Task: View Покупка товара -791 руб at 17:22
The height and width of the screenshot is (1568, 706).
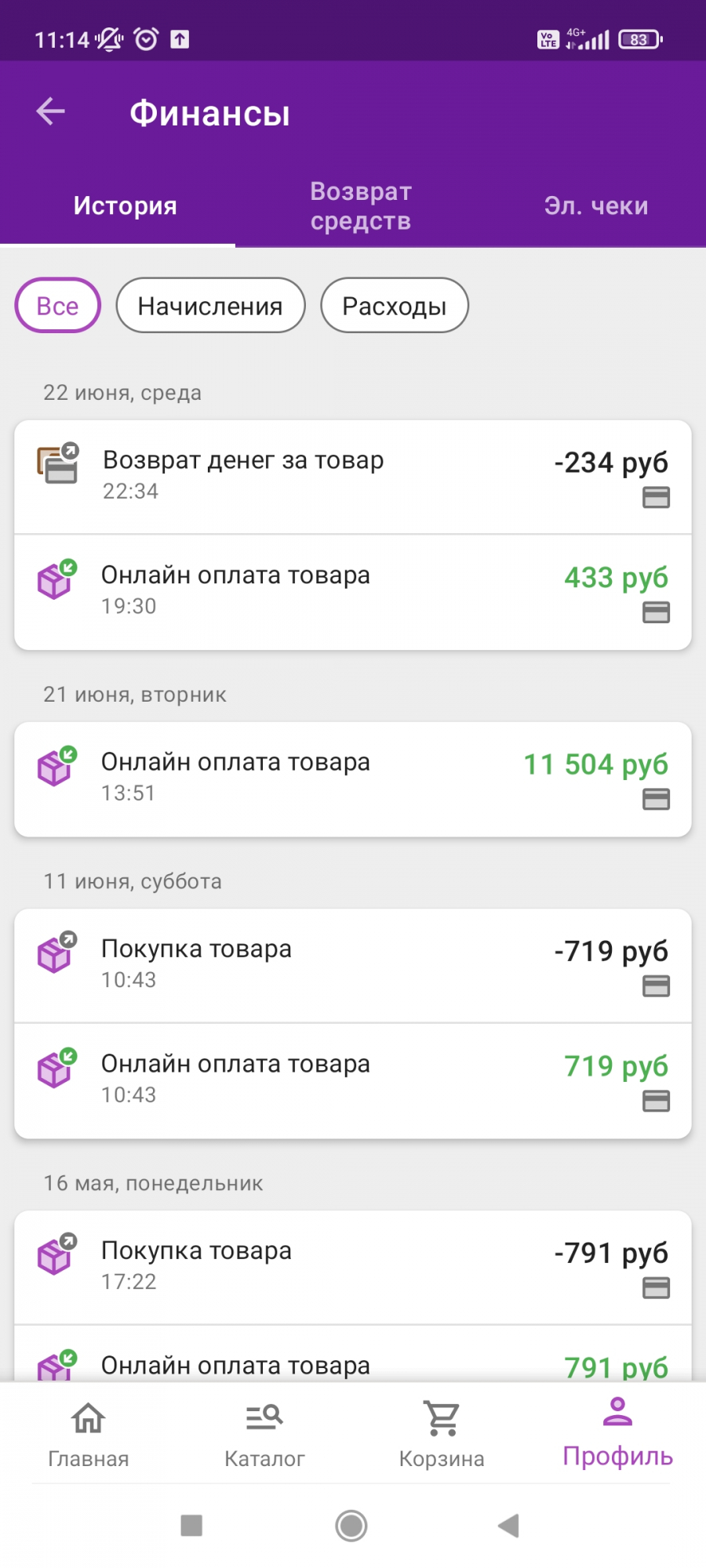Action: [x=353, y=1268]
